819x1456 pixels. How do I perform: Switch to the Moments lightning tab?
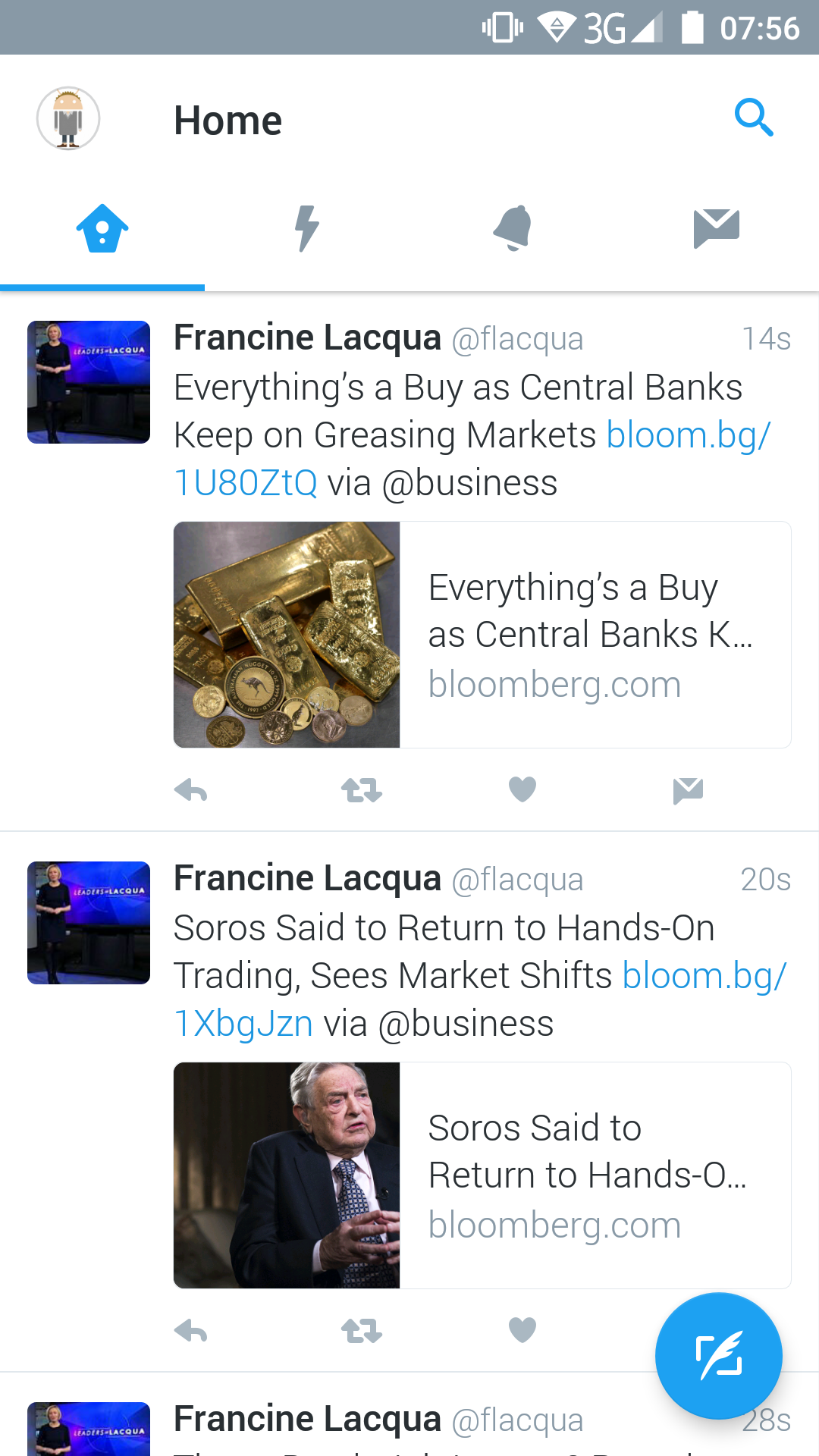pos(307,228)
